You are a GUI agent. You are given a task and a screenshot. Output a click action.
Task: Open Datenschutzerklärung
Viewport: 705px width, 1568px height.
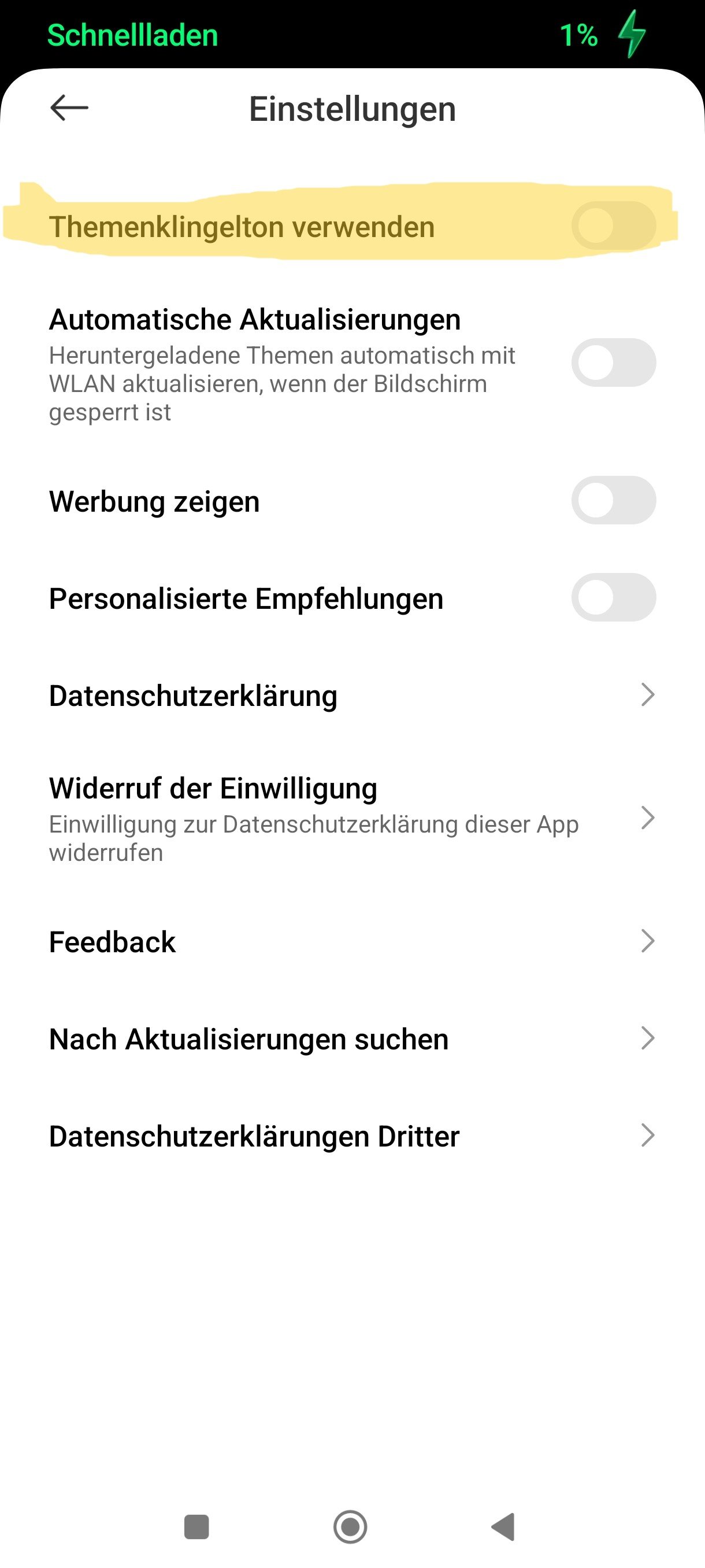[x=351, y=695]
